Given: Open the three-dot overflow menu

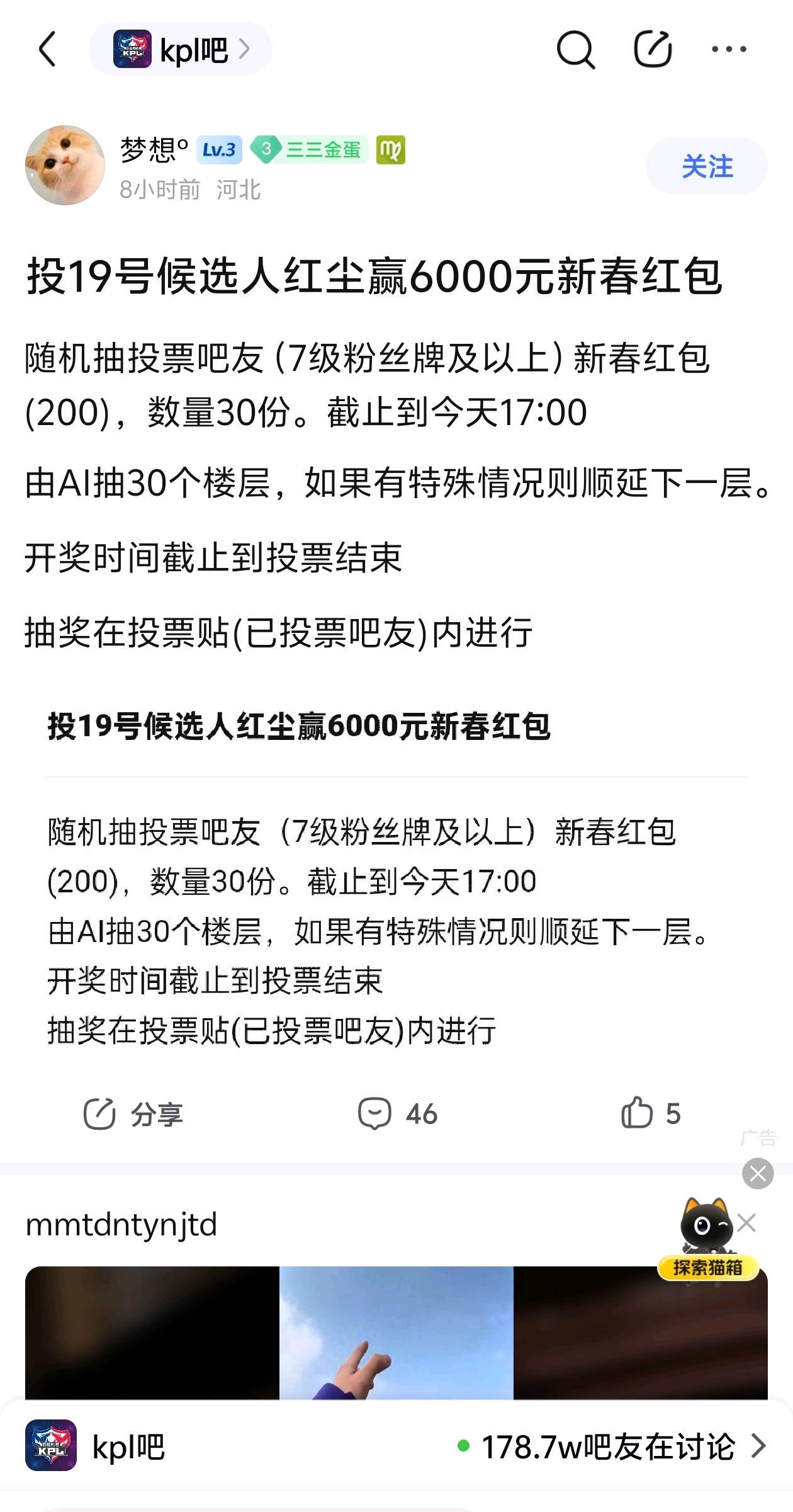Looking at the screenshot, I should pyautogui.click(x=729, y=49).
